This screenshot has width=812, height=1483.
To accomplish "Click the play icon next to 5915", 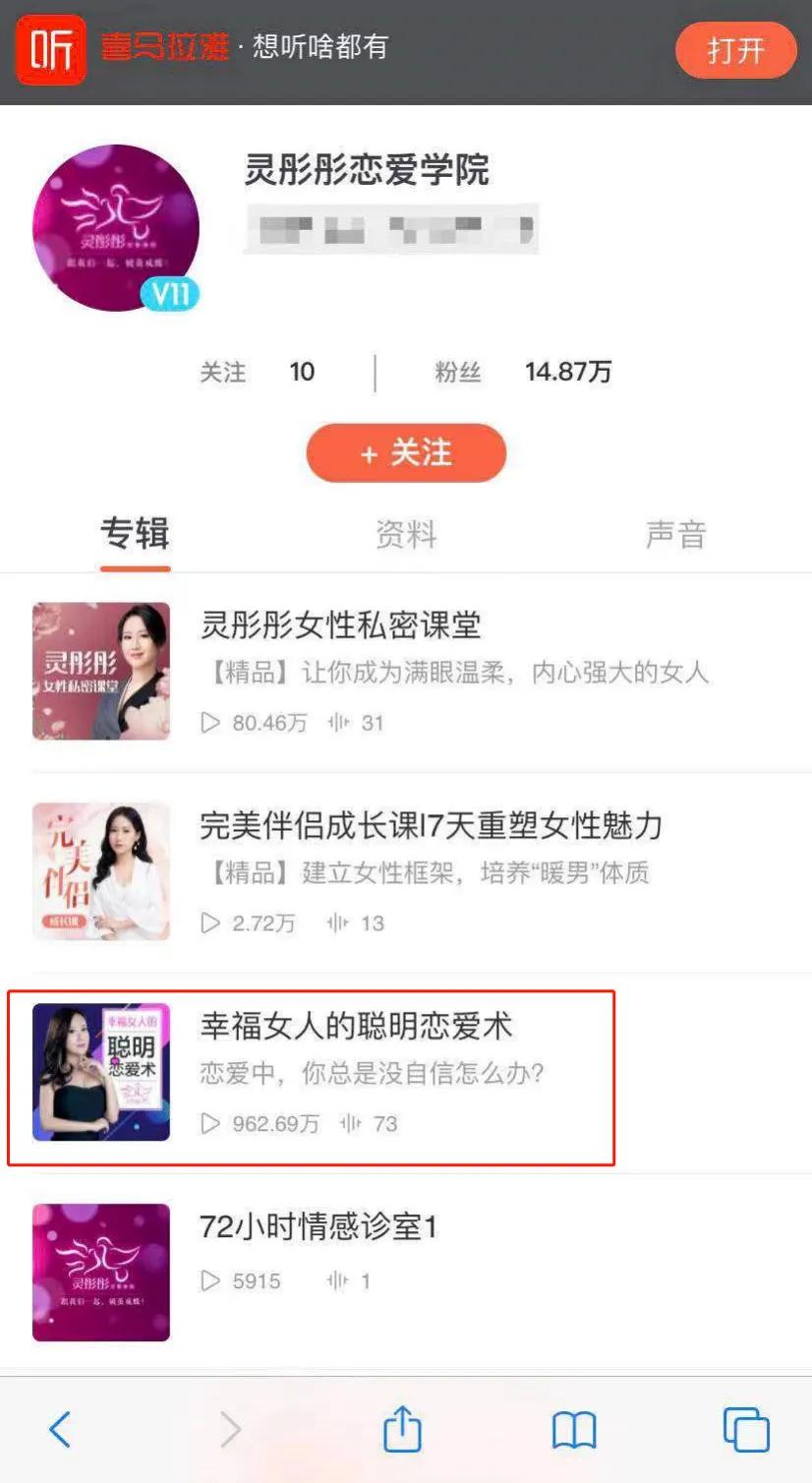I will (x=208, y=1280).
